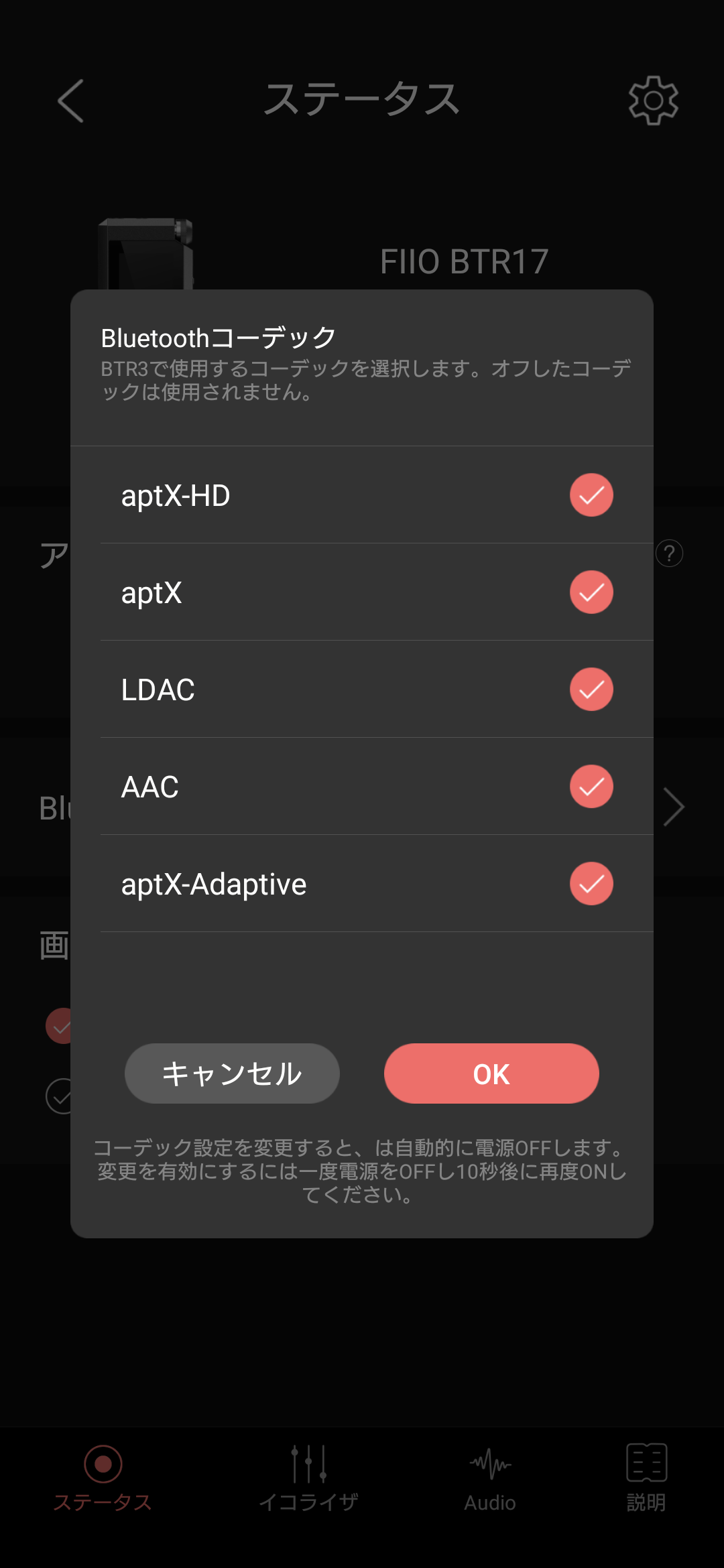Screen dimensions: 724x1568
Task: Disable the LDAC codec
Action: coord(591,690)
